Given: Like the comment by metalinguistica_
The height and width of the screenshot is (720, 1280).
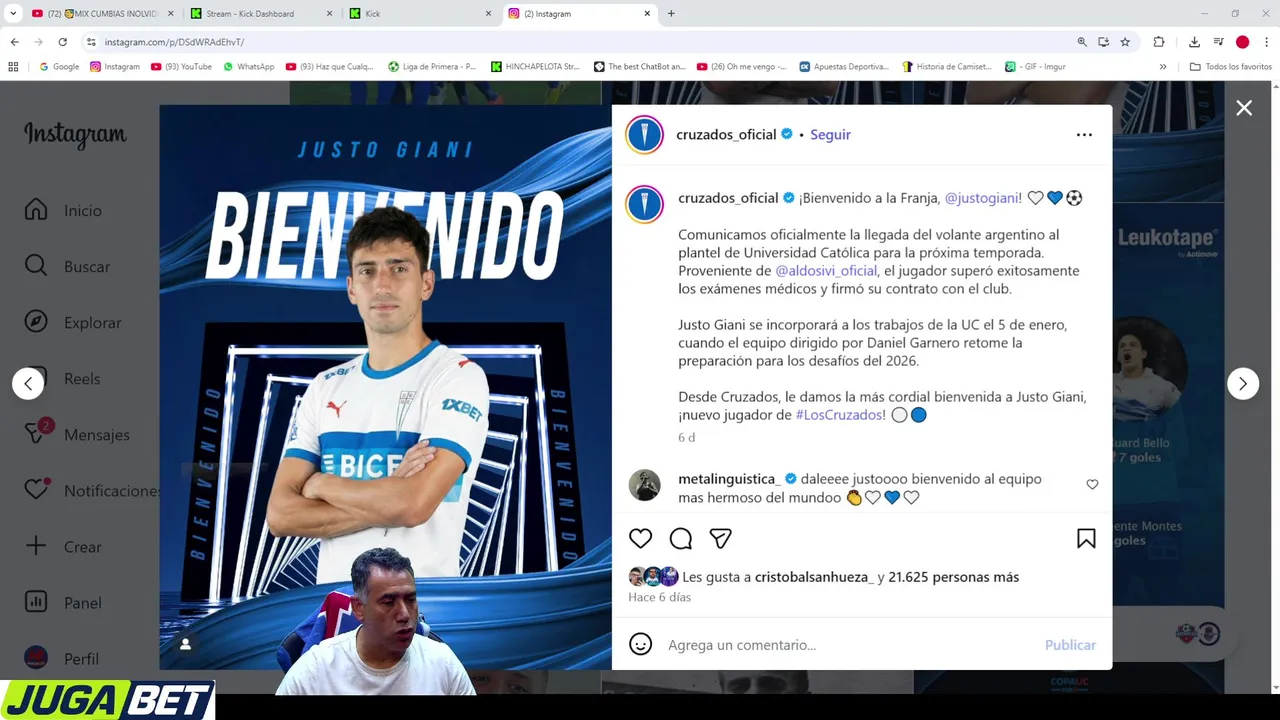Looking at the screenshot, I should click(1092, 484).
